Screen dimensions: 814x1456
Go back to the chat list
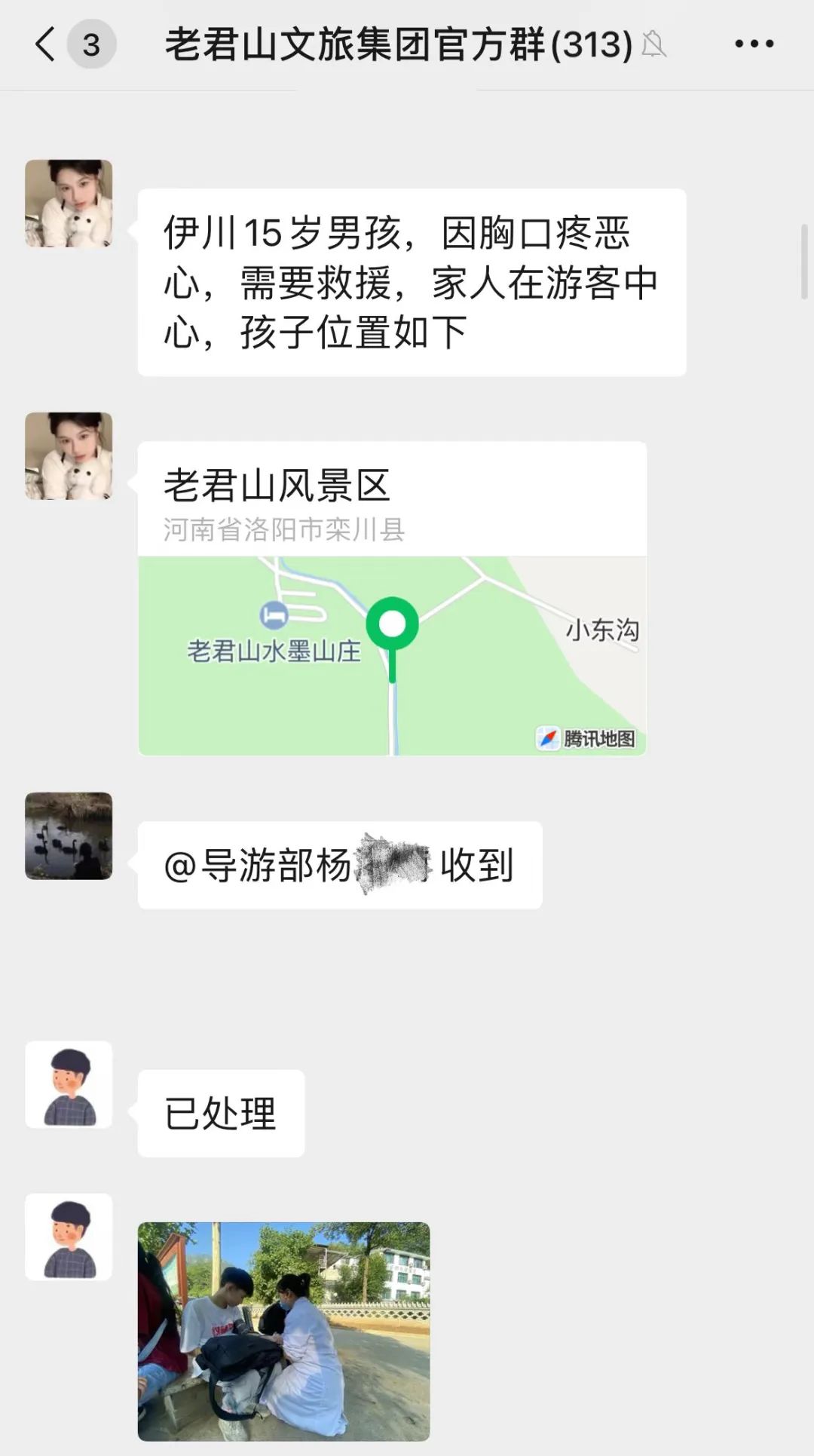click(x=45, y=44)
